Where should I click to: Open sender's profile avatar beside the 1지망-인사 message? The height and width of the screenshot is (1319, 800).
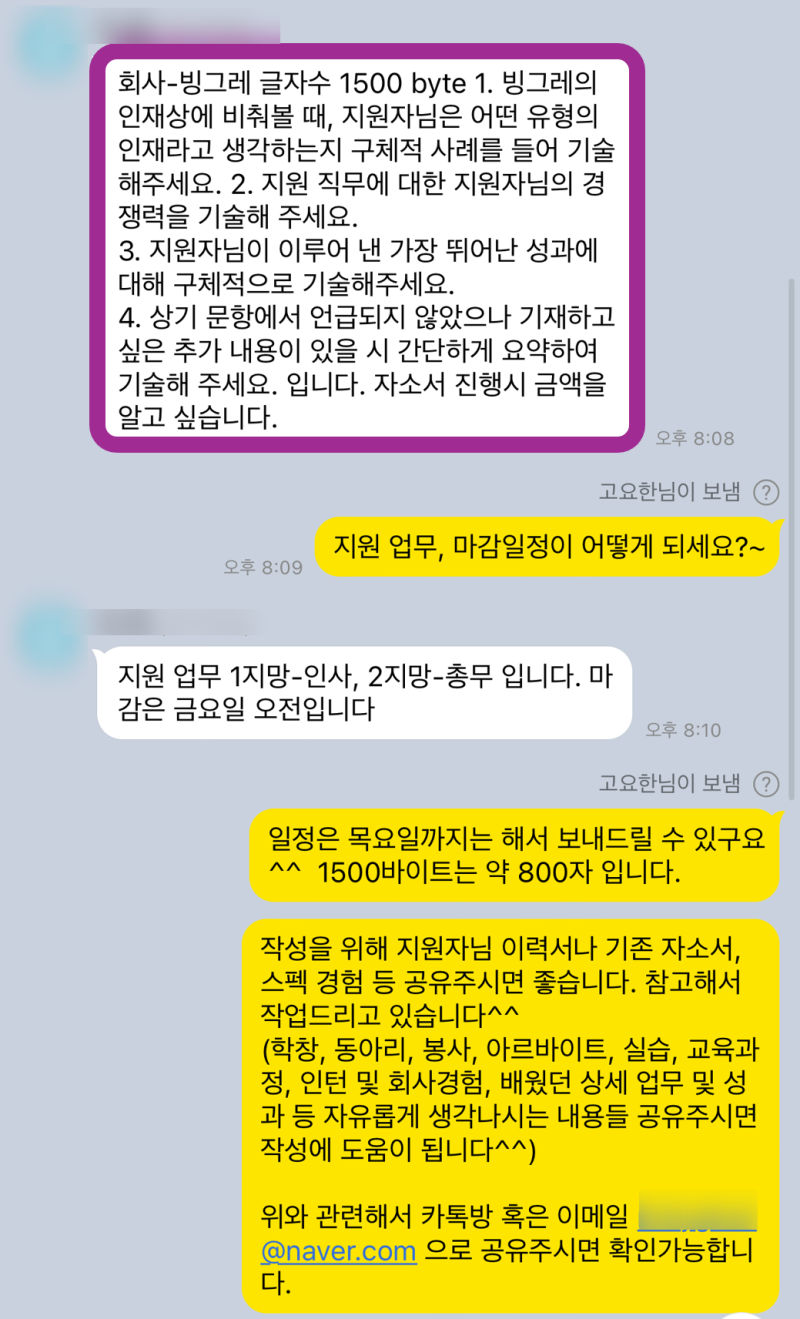pyautogui.click(x=48, y=627)
